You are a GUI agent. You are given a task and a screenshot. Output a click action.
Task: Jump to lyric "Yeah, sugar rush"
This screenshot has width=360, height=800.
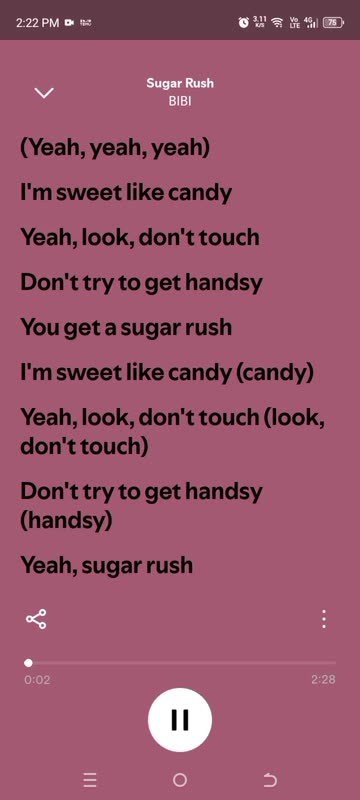tap(107, 565)
